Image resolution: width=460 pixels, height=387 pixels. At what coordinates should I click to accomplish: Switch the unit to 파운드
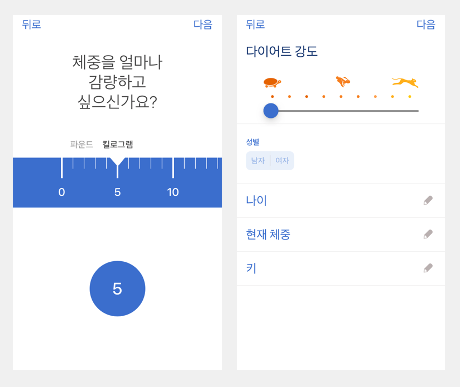tap(81, 144)
